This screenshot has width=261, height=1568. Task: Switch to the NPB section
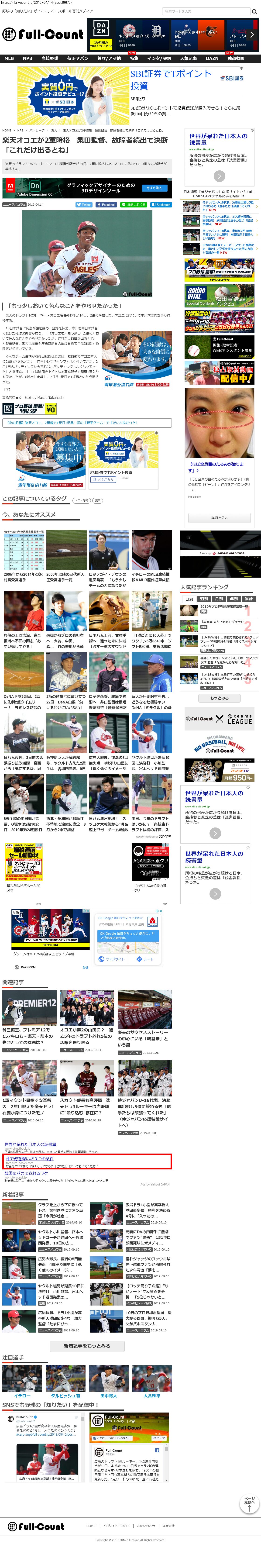27,59
